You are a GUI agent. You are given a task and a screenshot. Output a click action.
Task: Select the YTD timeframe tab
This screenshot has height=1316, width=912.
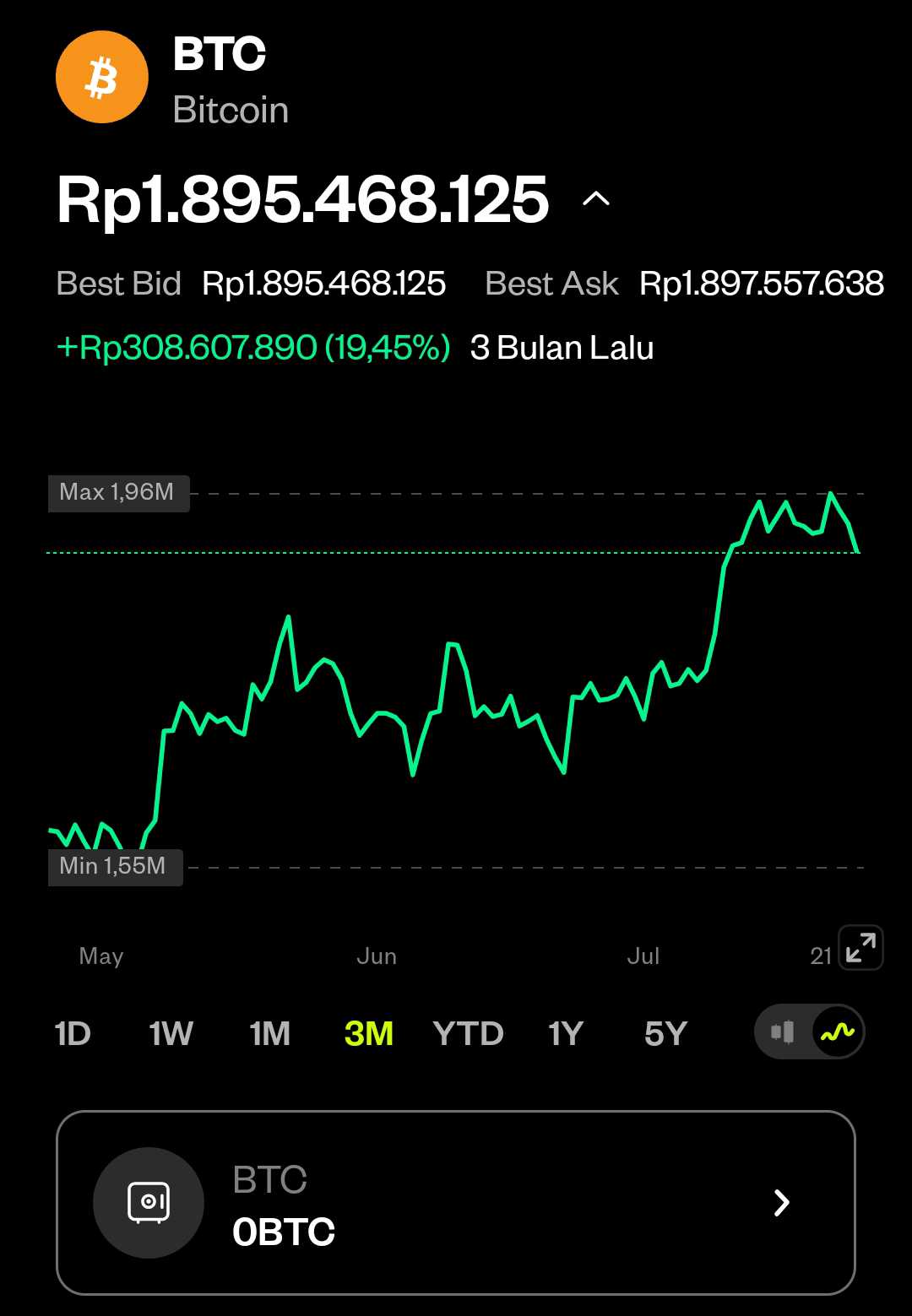tap(470, 1032)
